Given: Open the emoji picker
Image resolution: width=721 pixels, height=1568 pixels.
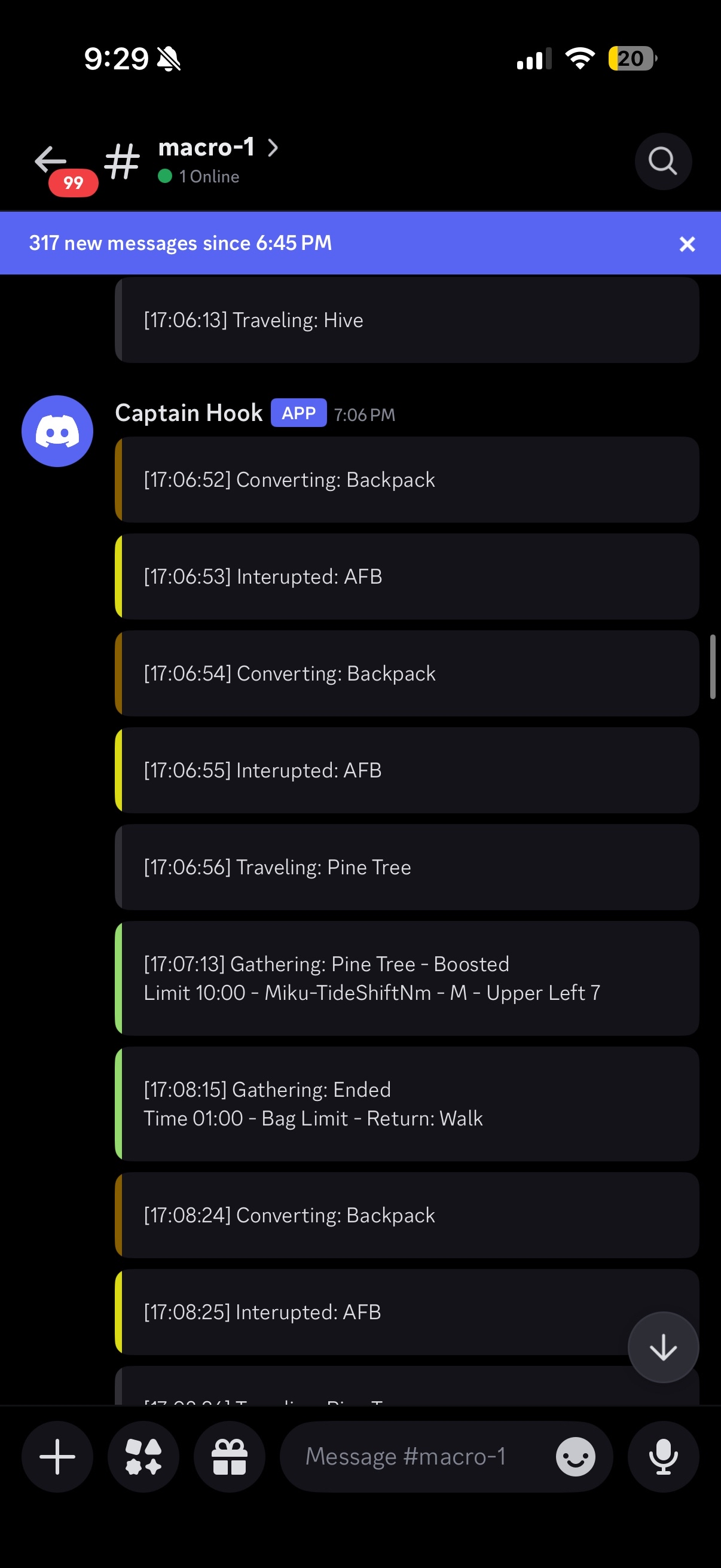Looking at the screenshot, I should point(575,1457).
